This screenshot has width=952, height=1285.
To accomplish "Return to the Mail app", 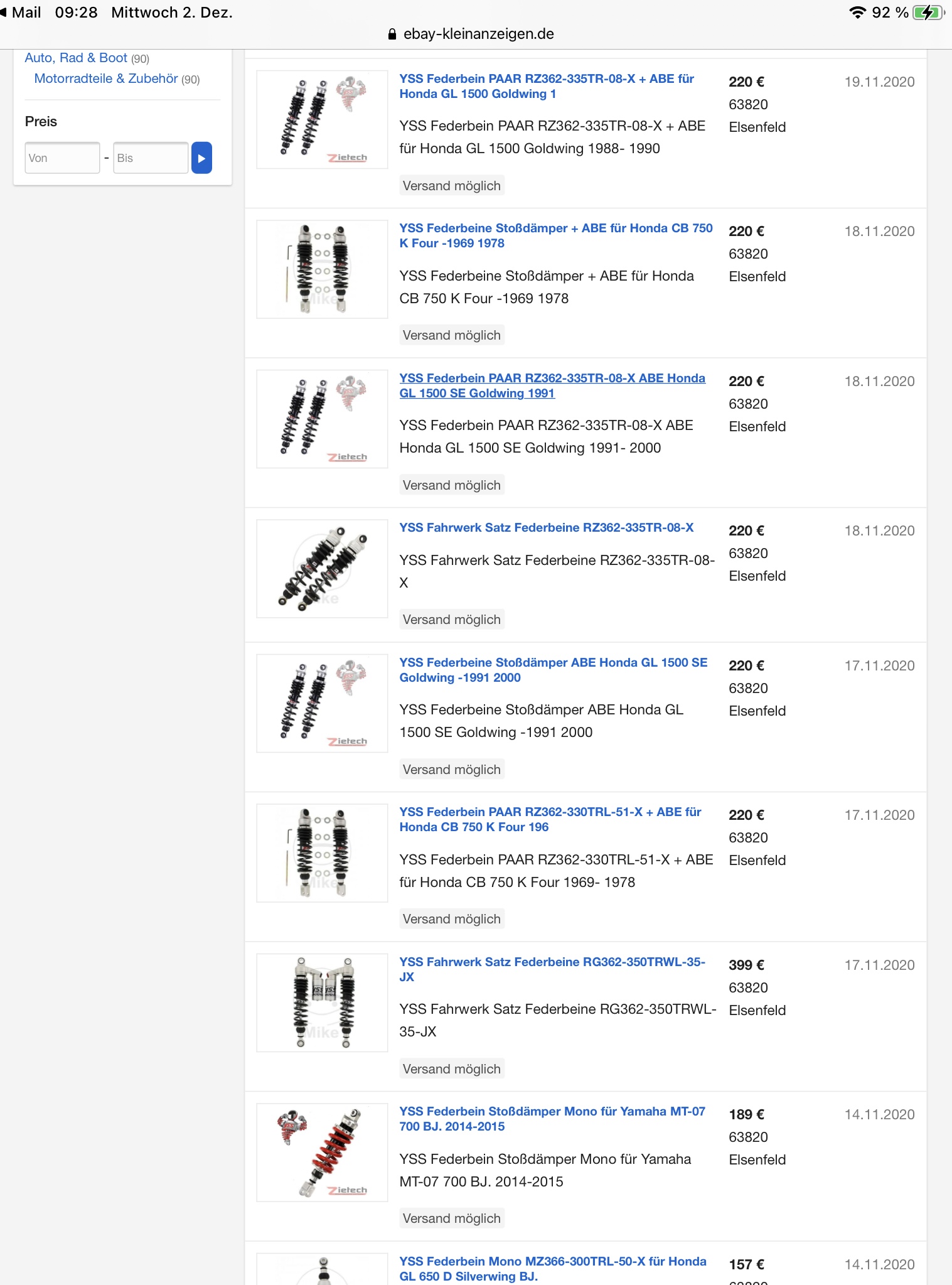I will click(21, 13).
